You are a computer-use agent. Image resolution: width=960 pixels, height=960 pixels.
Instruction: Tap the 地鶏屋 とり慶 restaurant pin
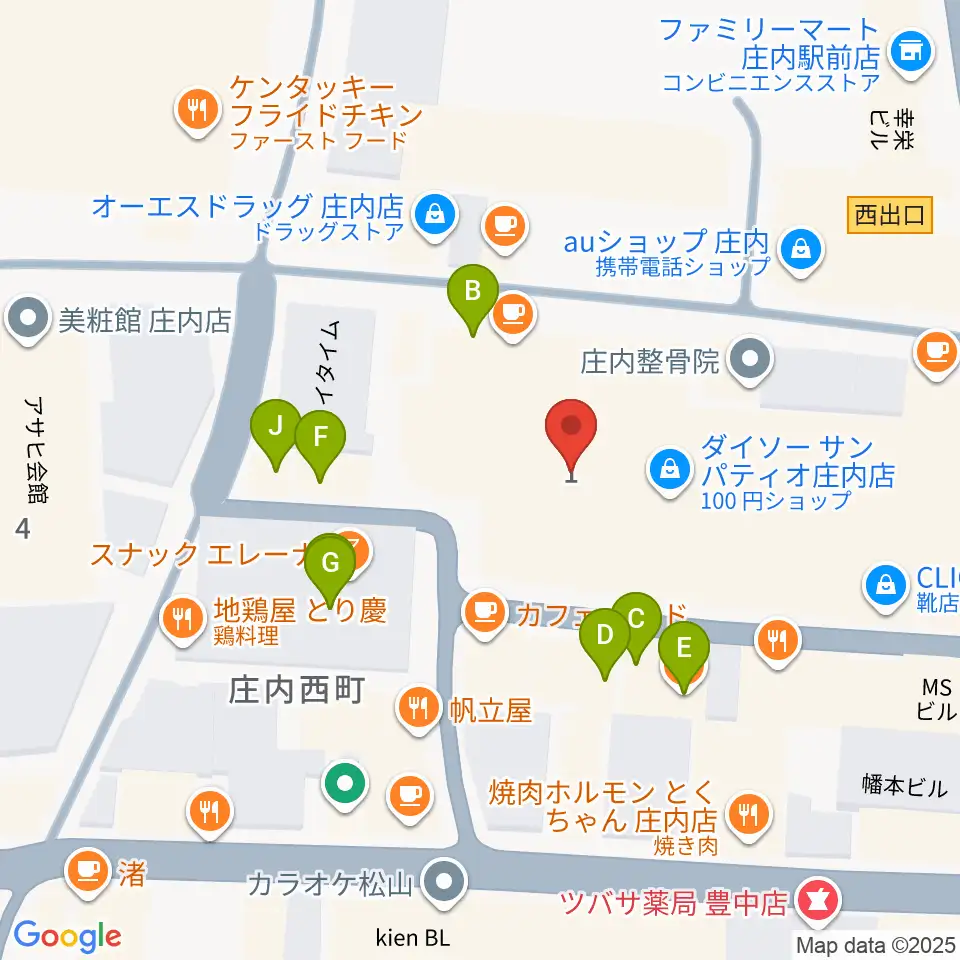point(182,621)
